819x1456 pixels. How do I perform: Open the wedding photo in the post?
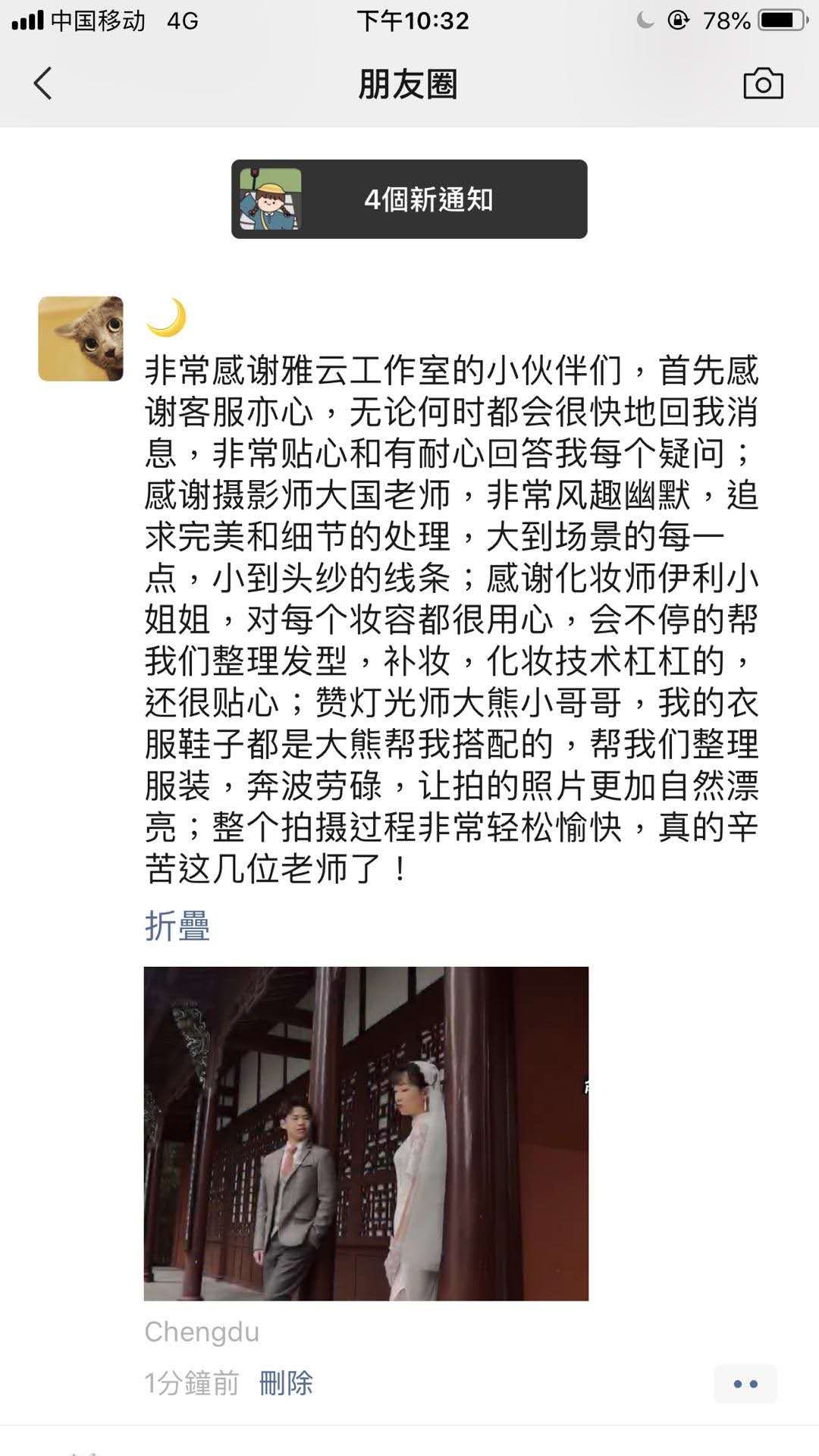coord(366,1134)
